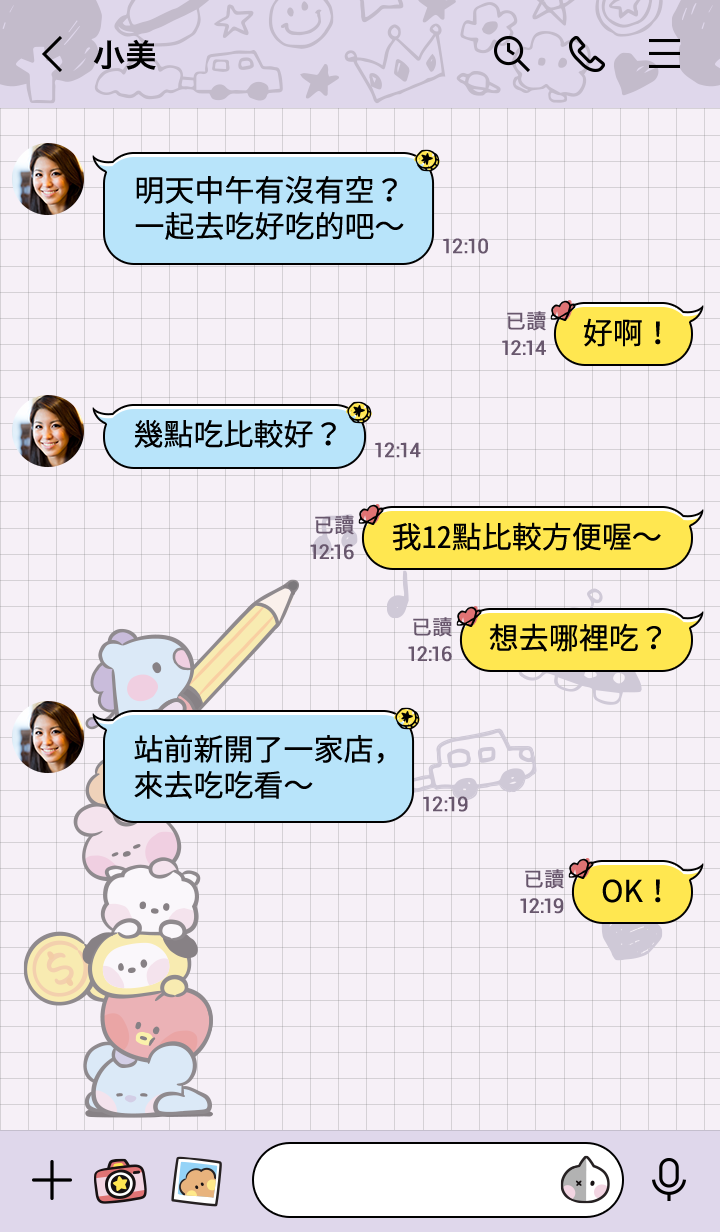
Task: Tap 小美's avatar next to 站前新開了一家店
Action: coord(48,737)
